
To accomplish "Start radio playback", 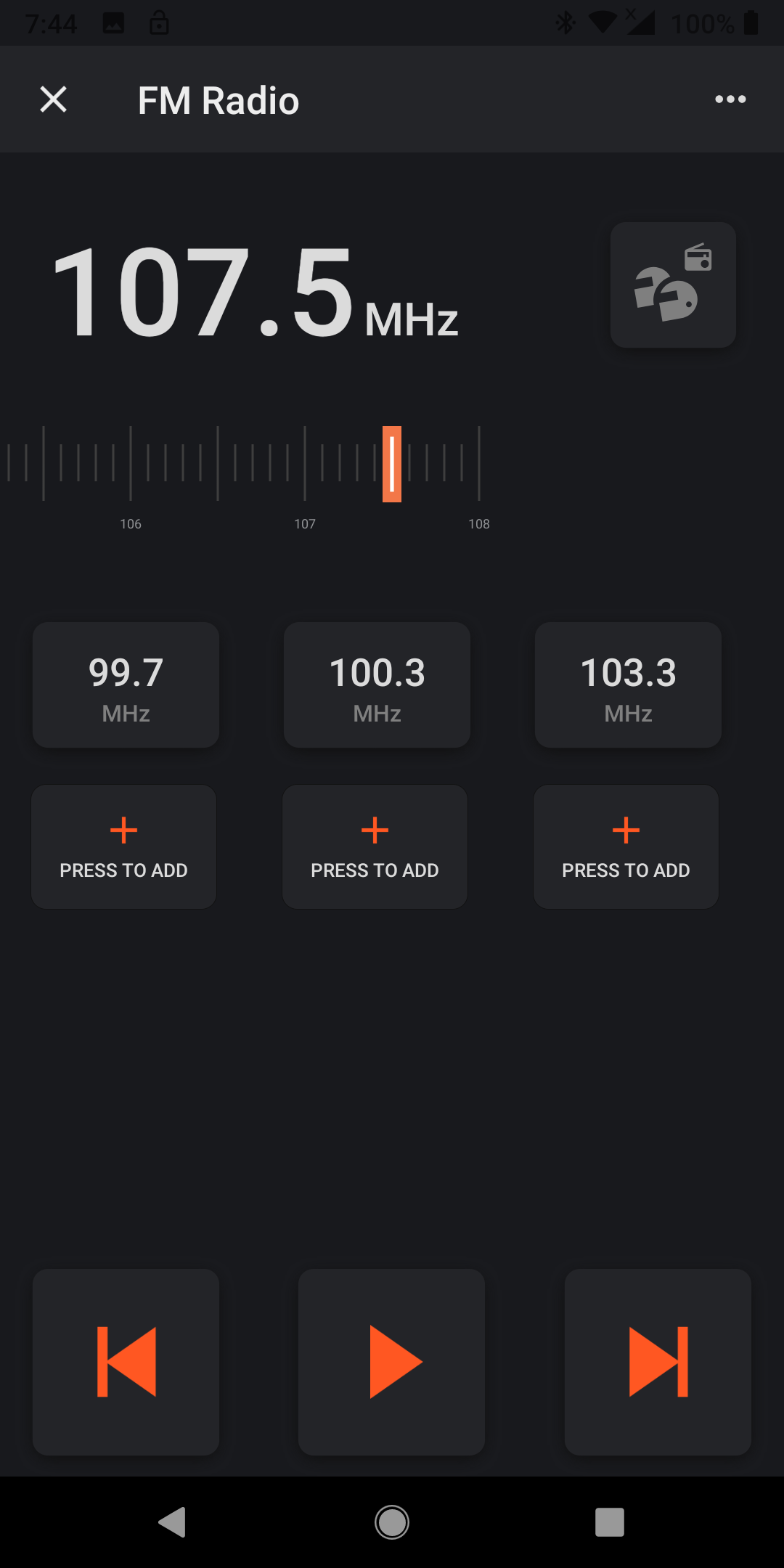I will 391,1362.
